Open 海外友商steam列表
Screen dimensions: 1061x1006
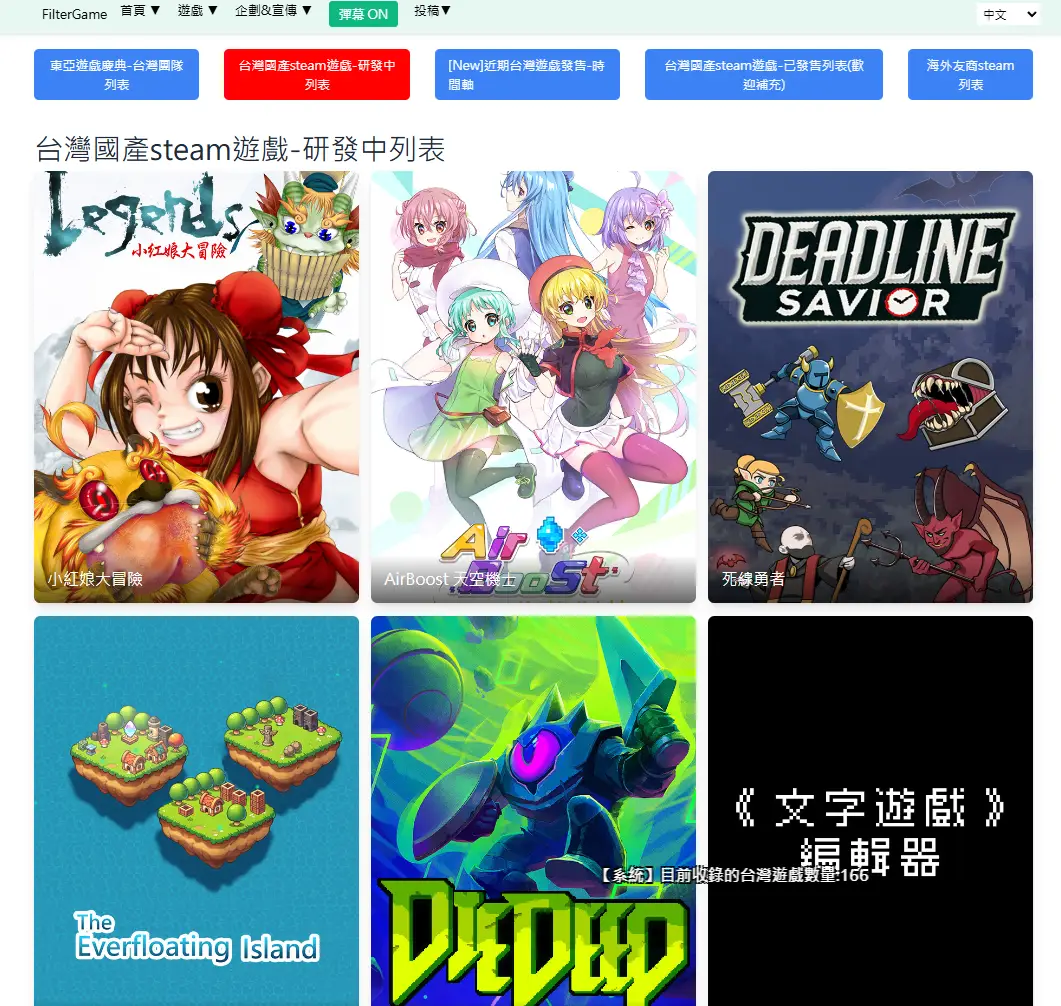(x=970, y=75)
